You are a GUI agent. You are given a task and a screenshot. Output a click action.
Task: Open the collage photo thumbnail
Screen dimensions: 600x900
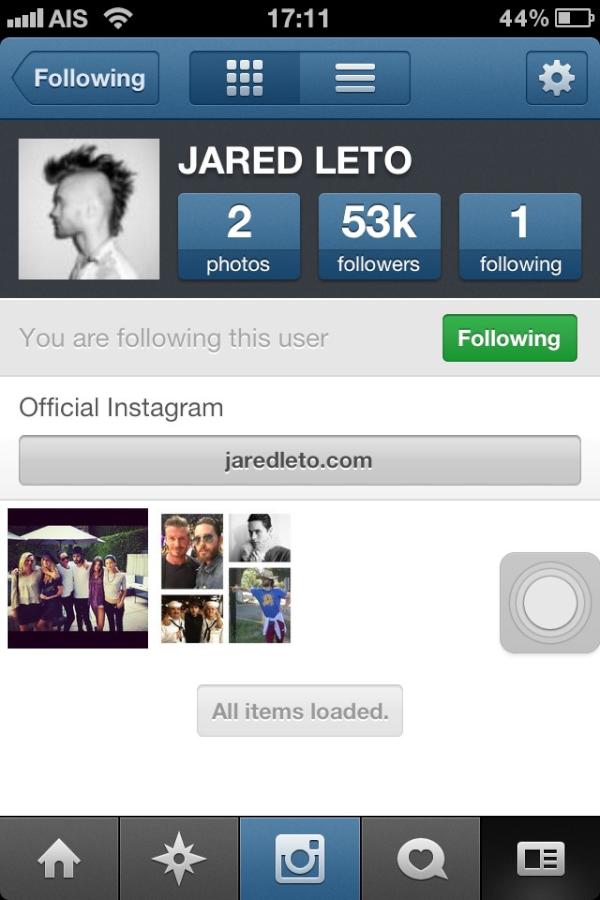click(x=226, y=578)
